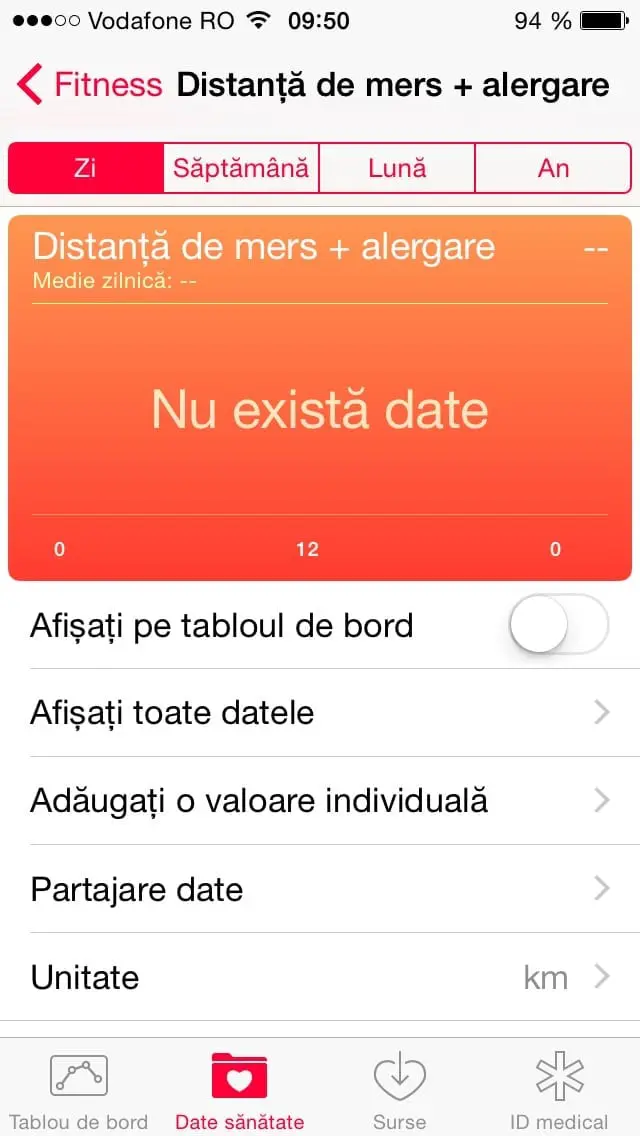The width and height of the screenshot is (640, 1136).
Task: Enable Afișați pe tabloul de bord
Action: (x=558, y=625)
